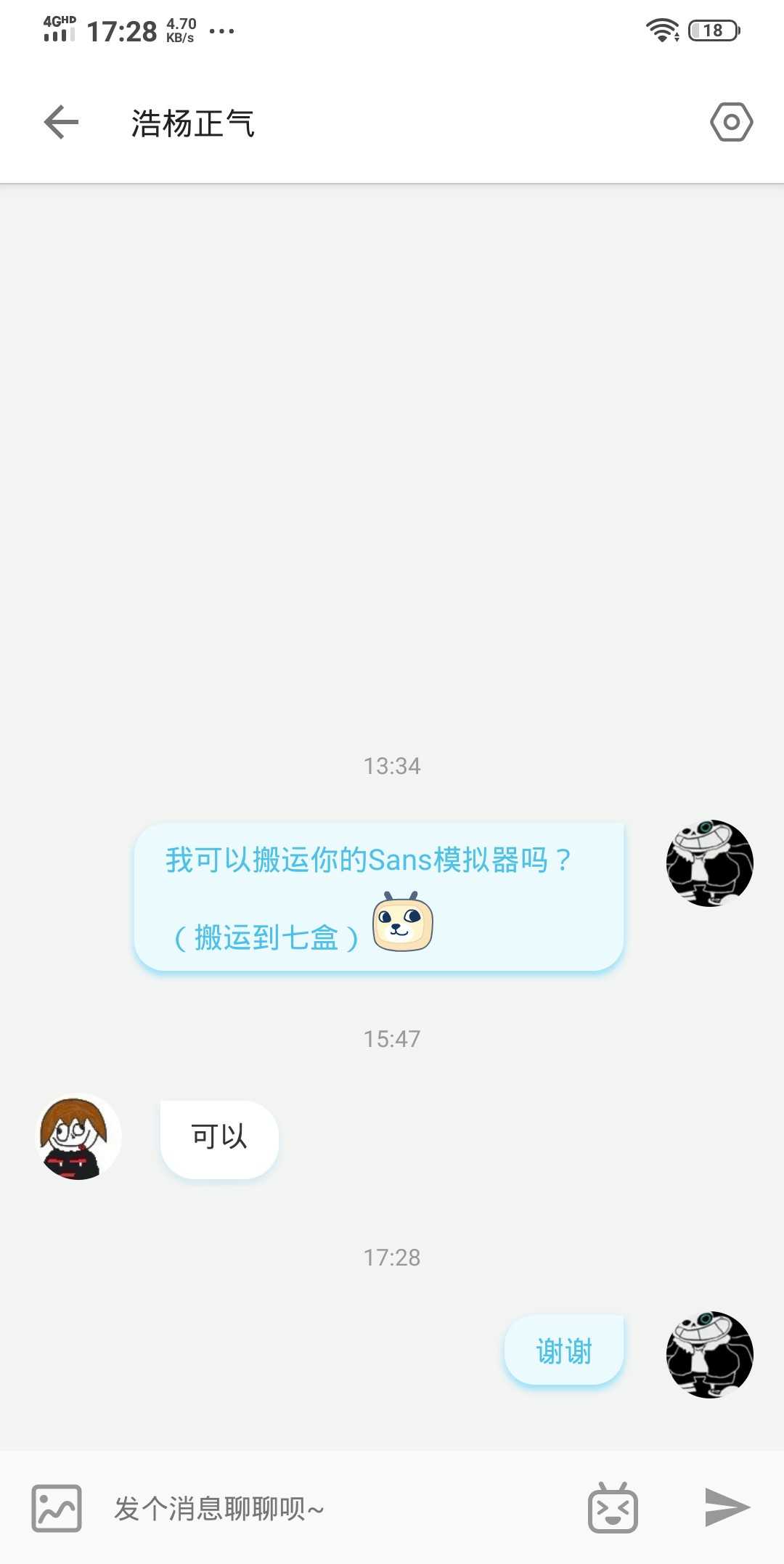
Task: Open 浩杨正气's avatar next to 可以
Action: click(x=79, y=1136)
